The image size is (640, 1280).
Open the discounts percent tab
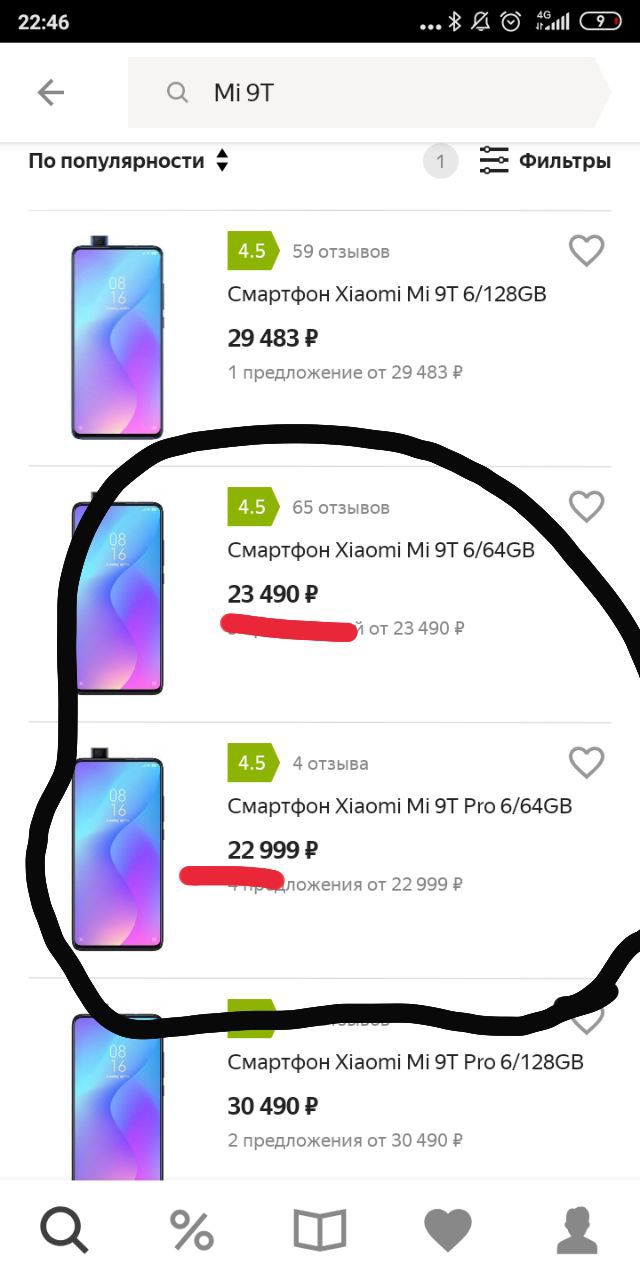(192, 1230)
